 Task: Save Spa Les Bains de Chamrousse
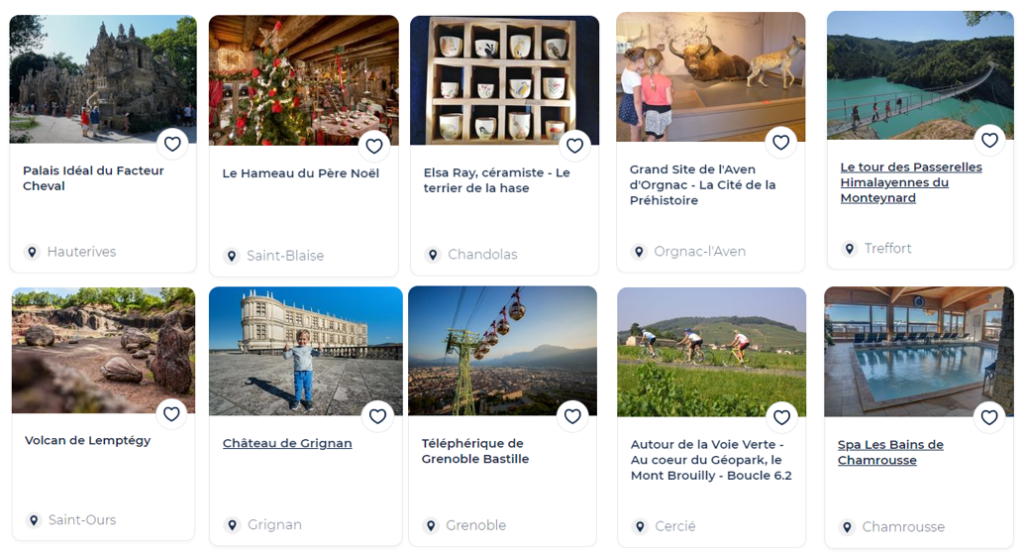click(989, 417)
